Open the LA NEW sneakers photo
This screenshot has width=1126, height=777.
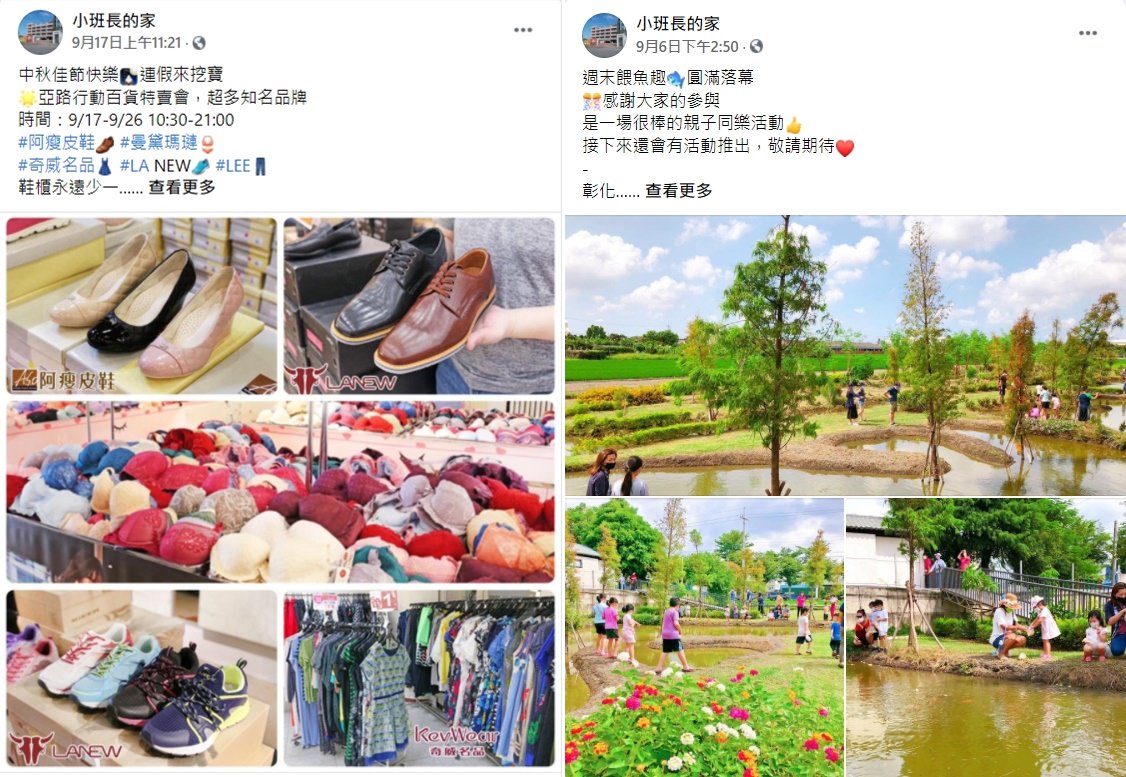(x=141, y=678)
